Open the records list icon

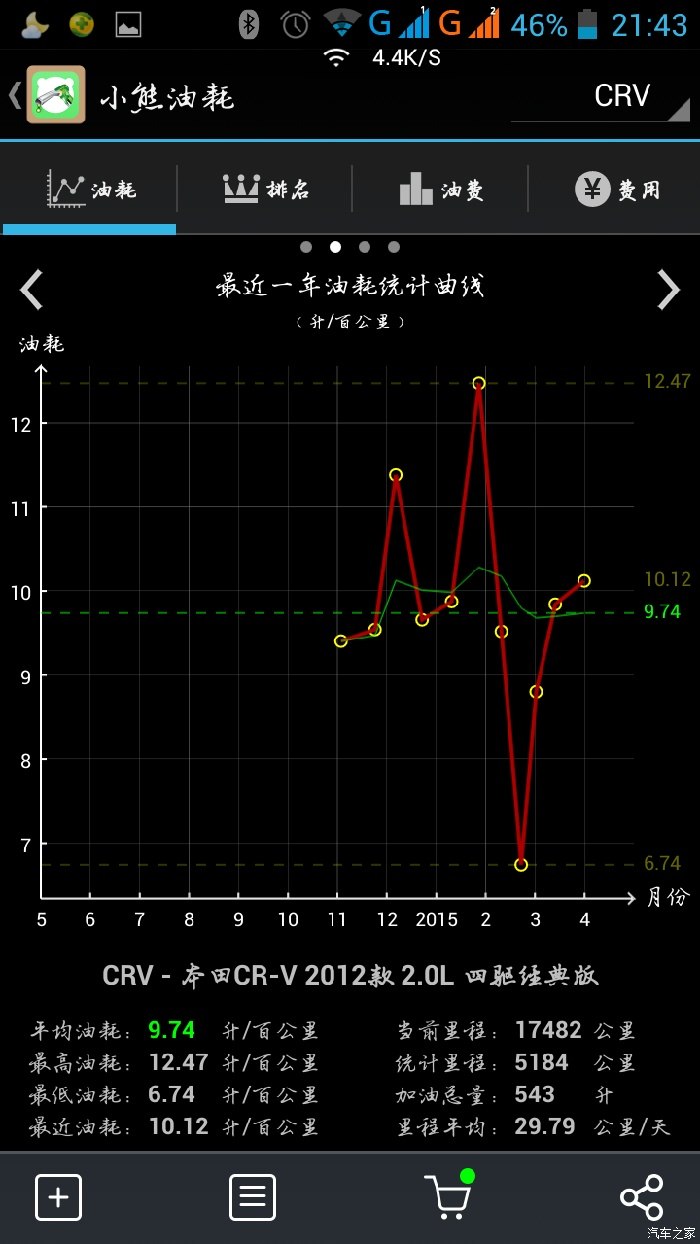pyautogui.click(x=252, y=1197)
